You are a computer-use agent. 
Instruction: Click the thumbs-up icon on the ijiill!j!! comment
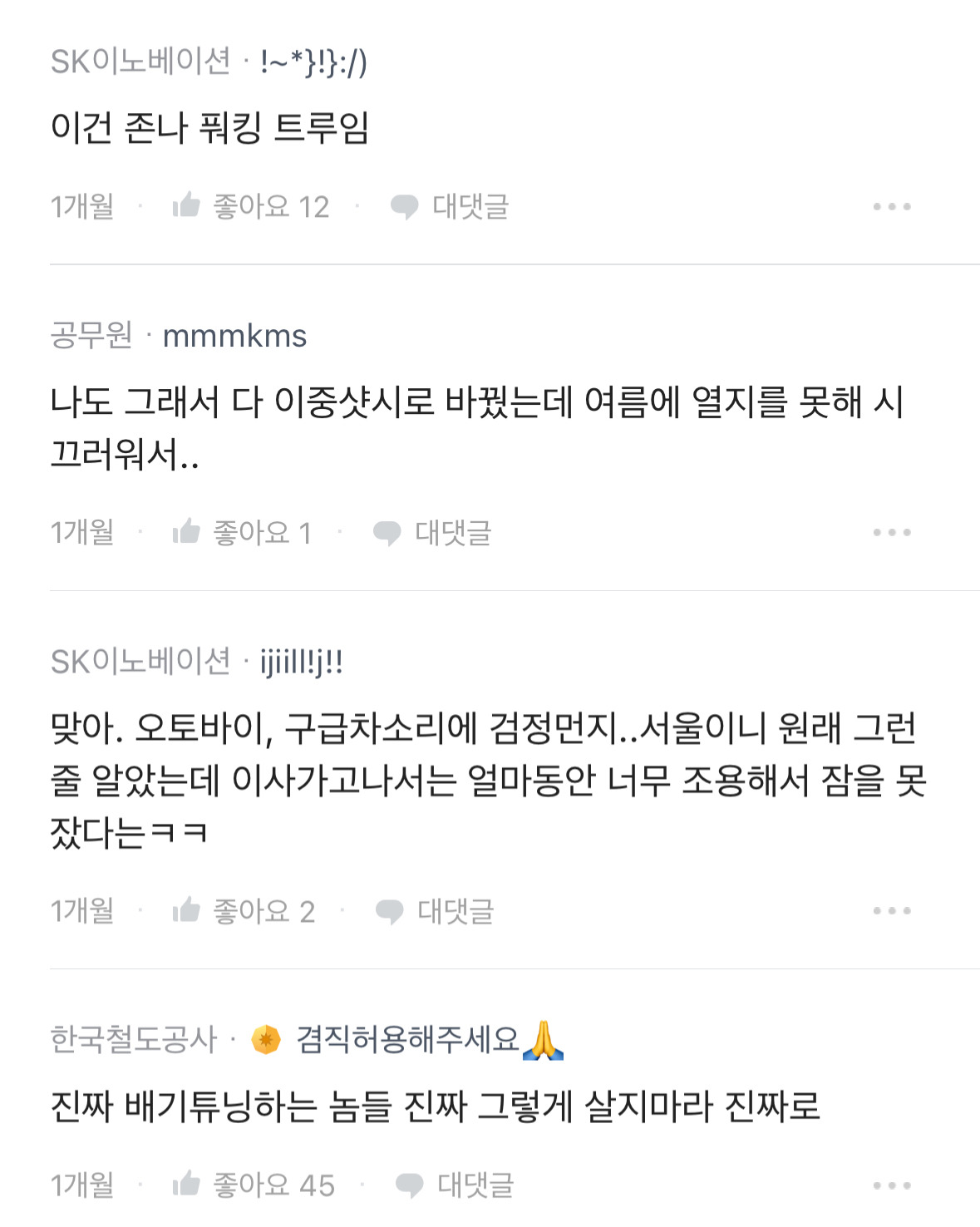click(189, 910)
